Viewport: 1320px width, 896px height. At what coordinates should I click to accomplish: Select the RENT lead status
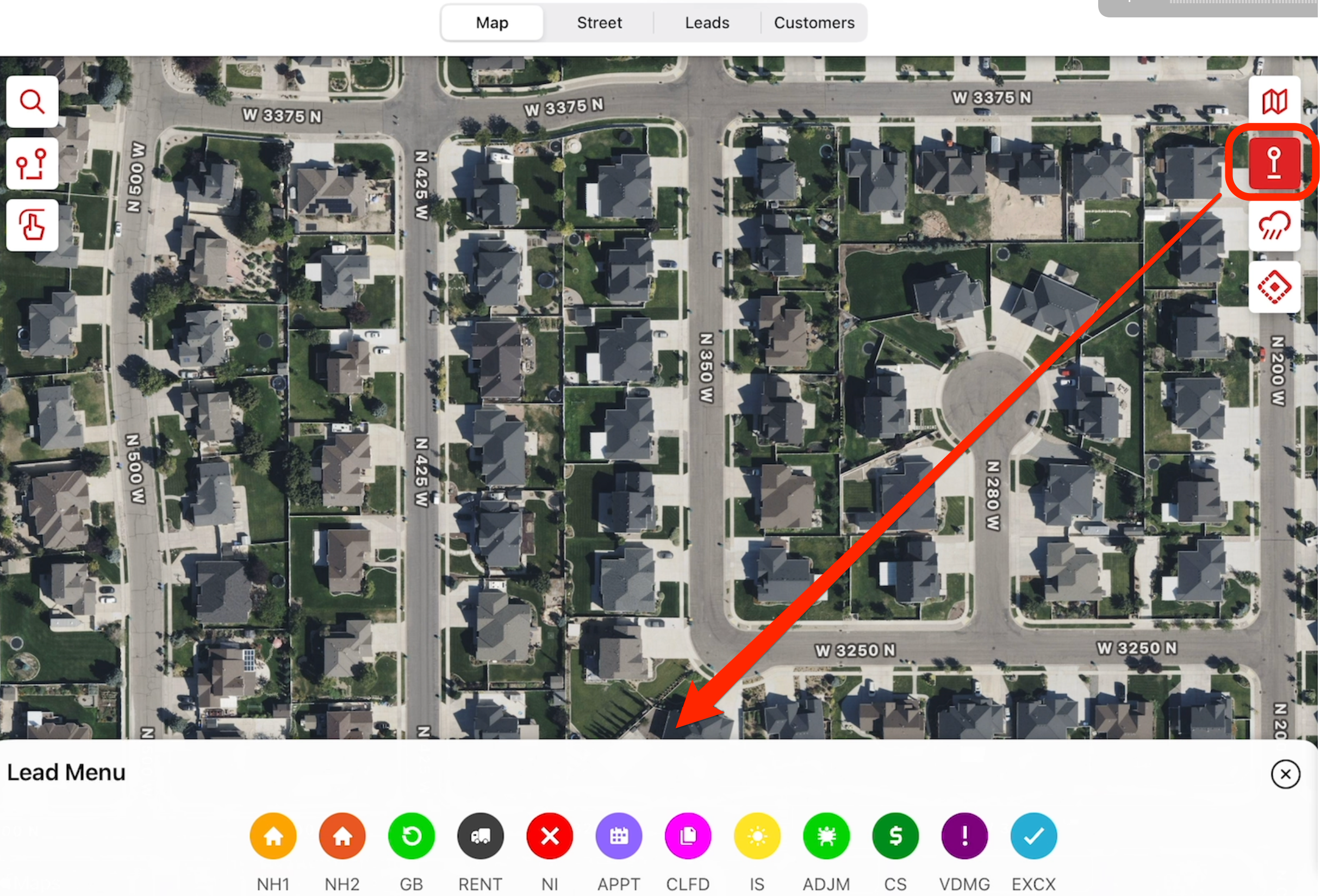pyautogui.click(x=481, y=836)
